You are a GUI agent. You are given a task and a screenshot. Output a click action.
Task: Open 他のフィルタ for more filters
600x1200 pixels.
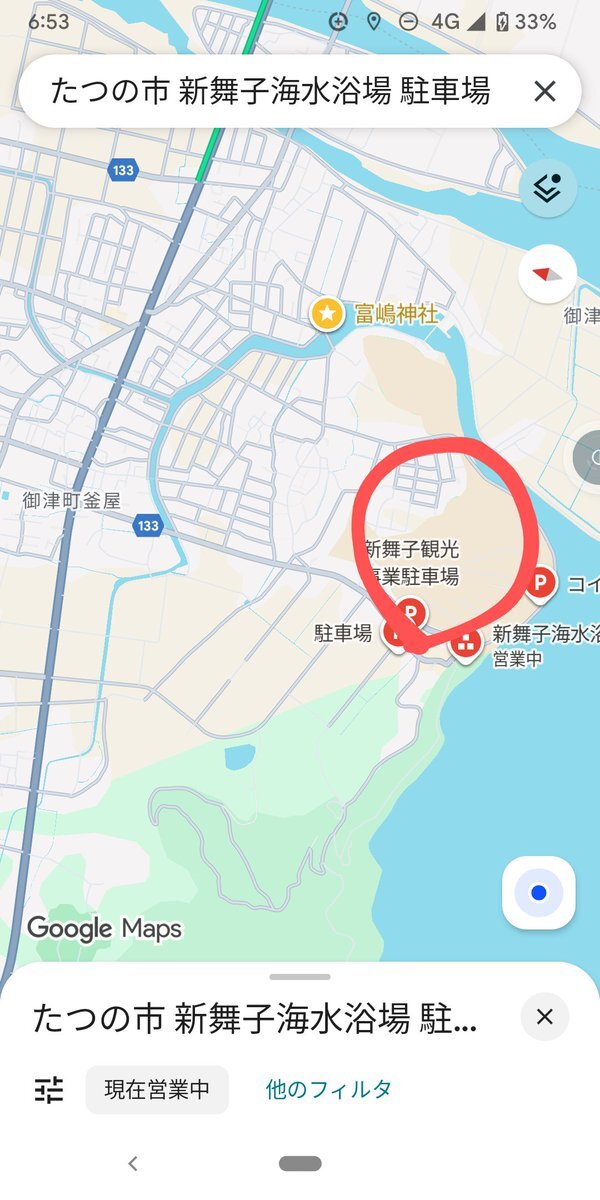tap(328, 1089)
